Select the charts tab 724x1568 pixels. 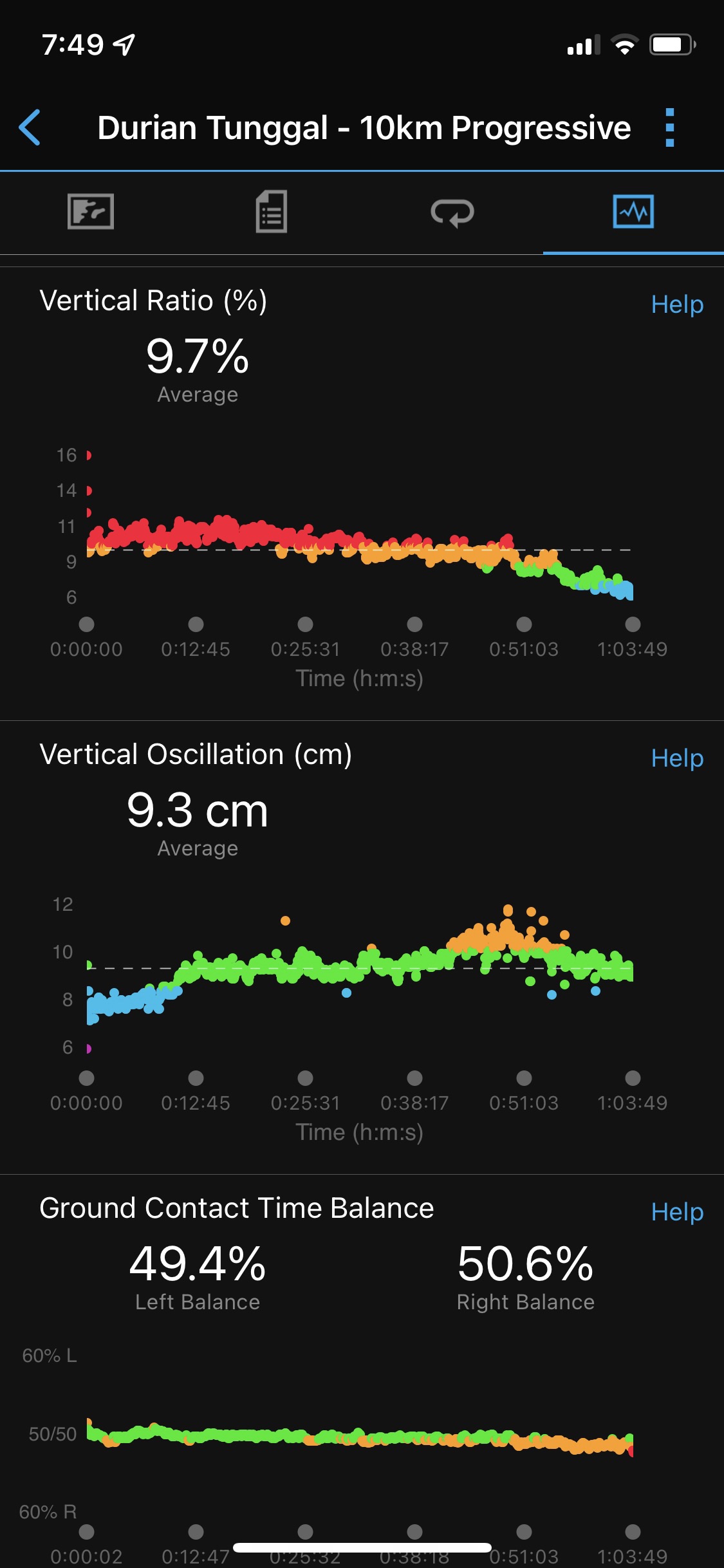(633, 212)
